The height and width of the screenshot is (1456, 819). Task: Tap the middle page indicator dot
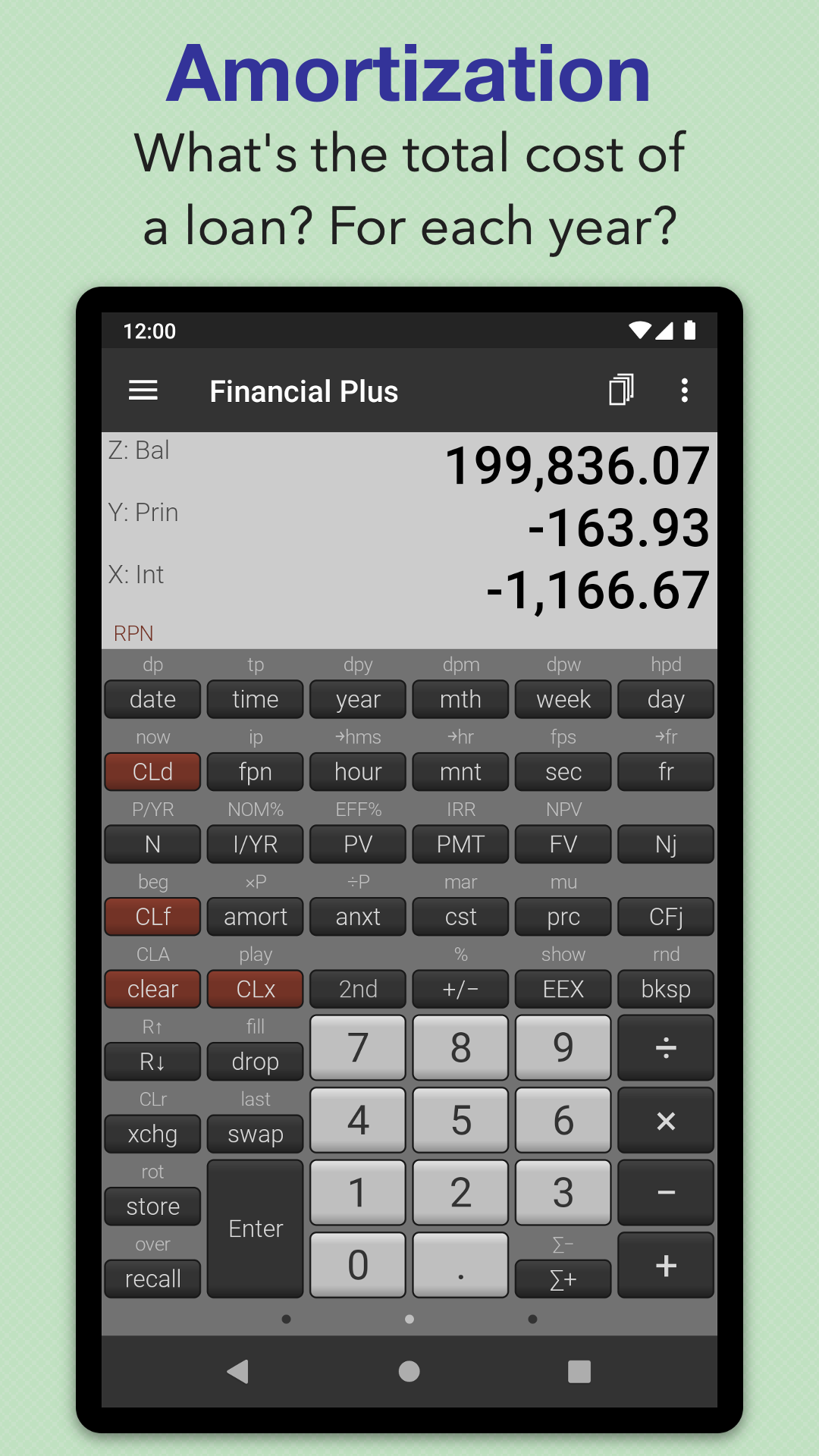pos(409,1319)
